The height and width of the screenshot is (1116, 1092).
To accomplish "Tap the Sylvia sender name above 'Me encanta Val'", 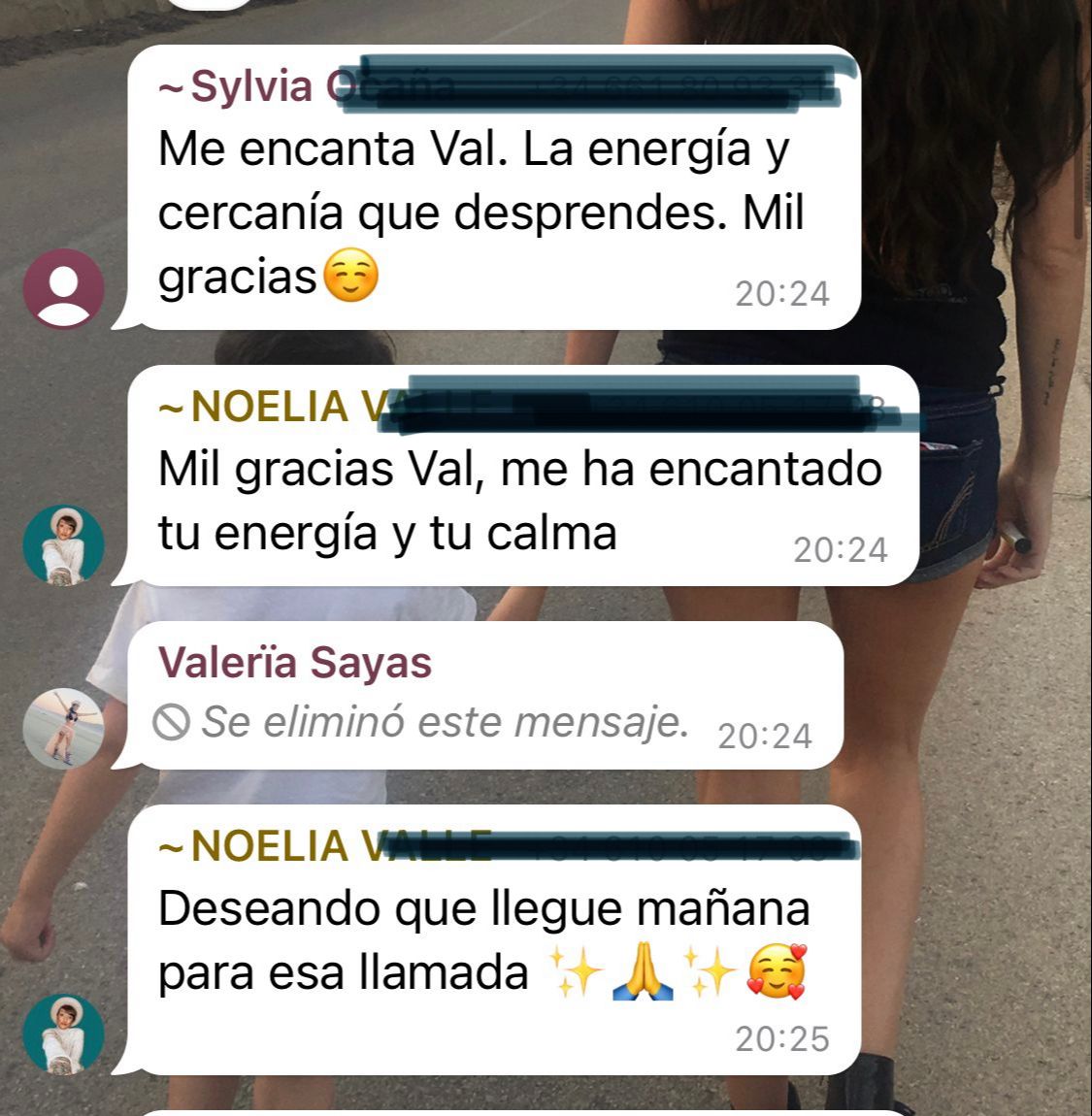I will (x=306, y=86).
